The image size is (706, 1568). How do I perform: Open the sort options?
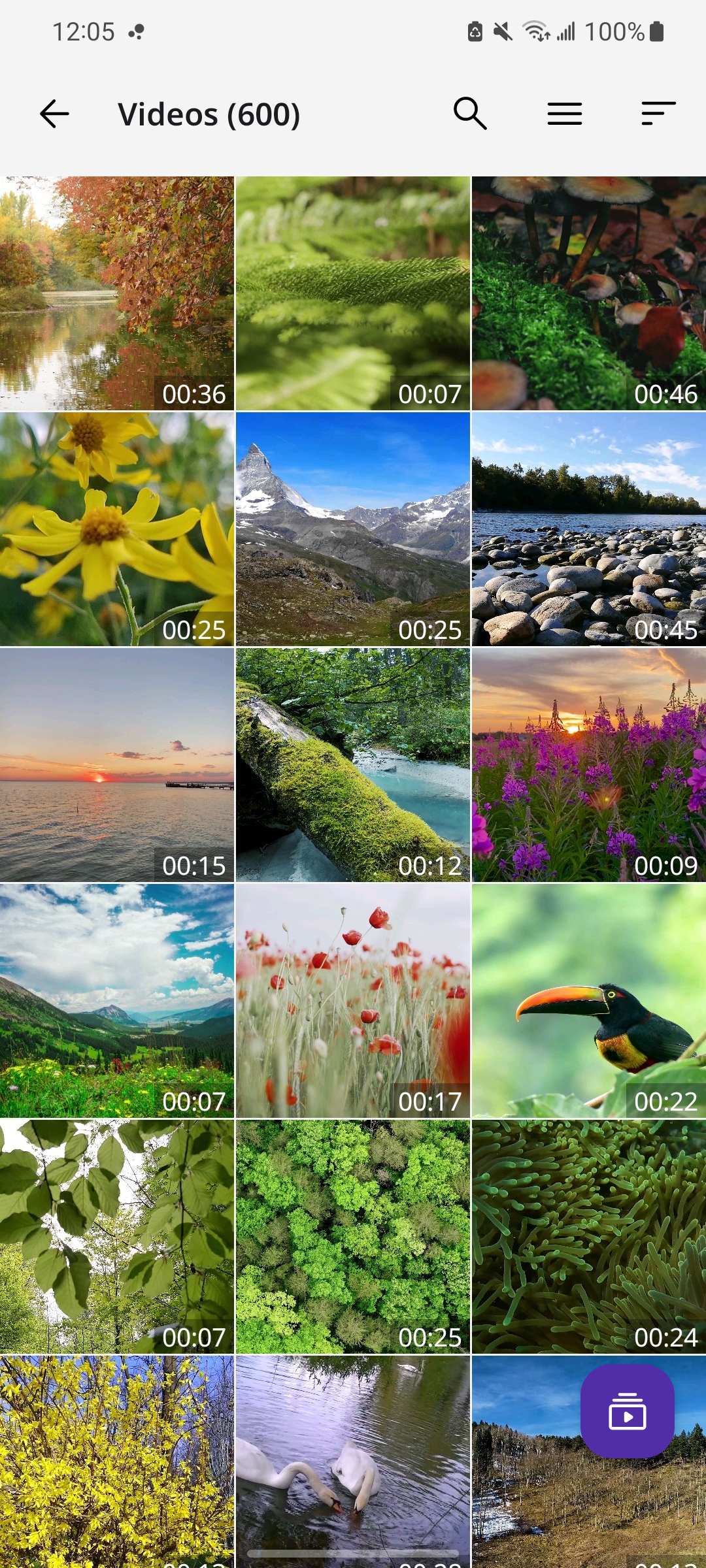pos(658,114)
